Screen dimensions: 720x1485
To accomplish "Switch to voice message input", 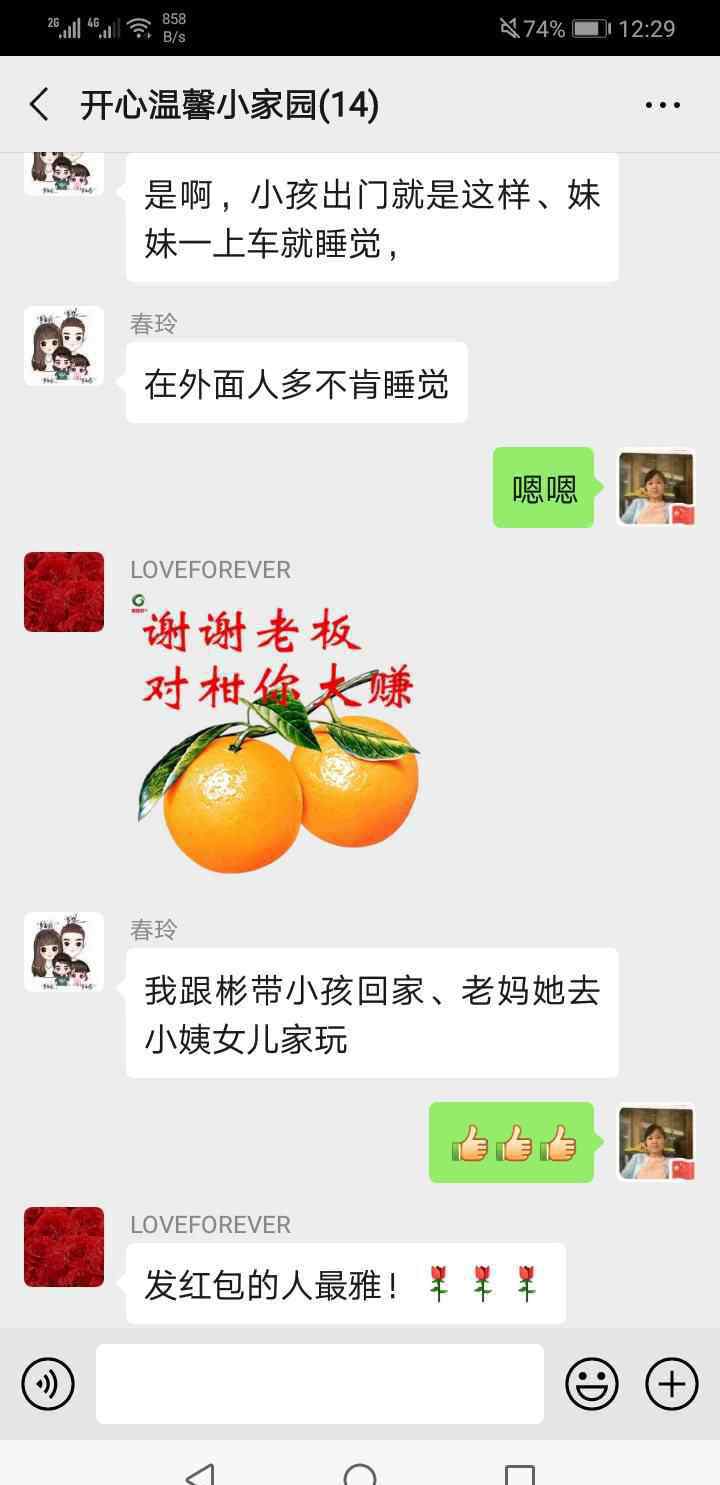I will [48, 1384].
